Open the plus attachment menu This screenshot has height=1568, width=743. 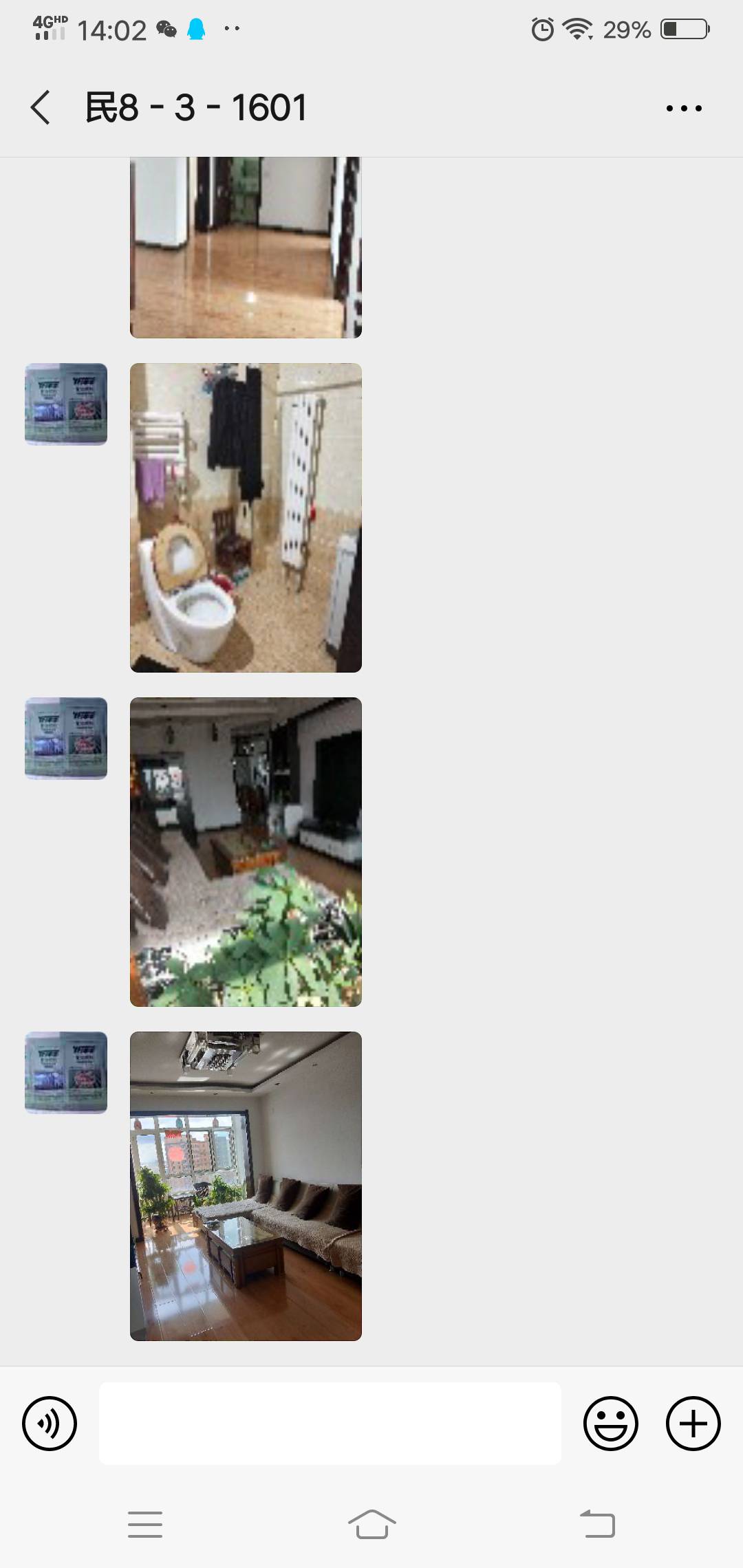click(693, 1423)
